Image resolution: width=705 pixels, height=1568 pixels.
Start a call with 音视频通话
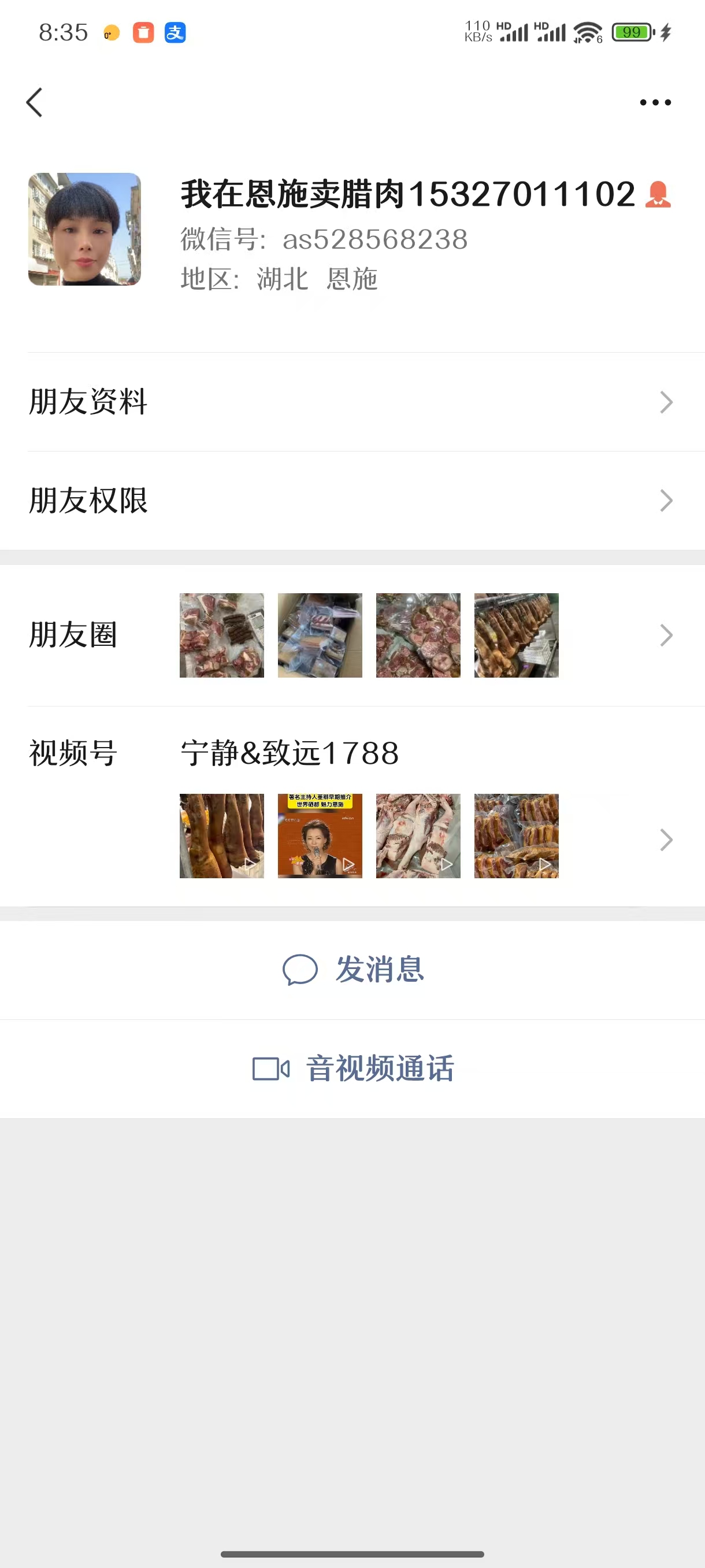353,1068
